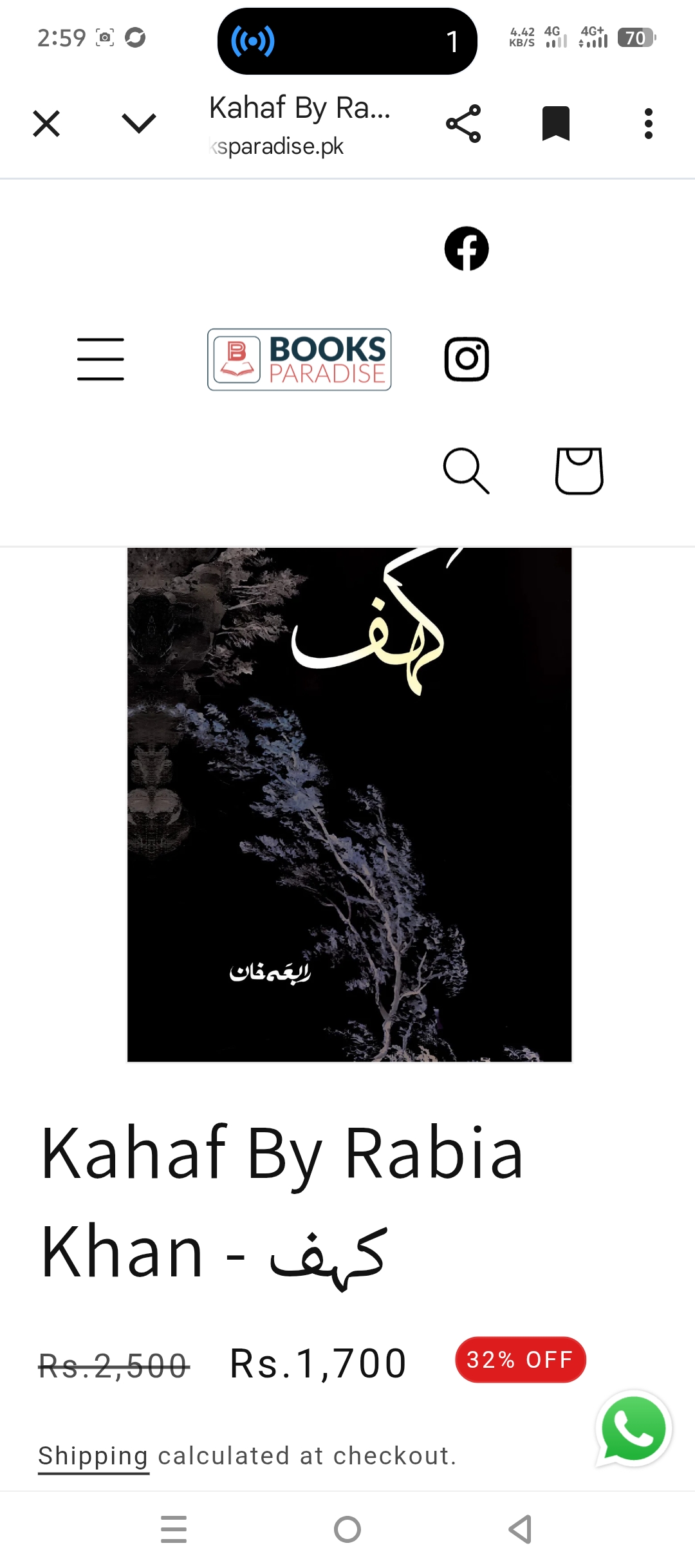Open the Books Paradise Instagram page
695x1568 pixels.
click(467, 359)
